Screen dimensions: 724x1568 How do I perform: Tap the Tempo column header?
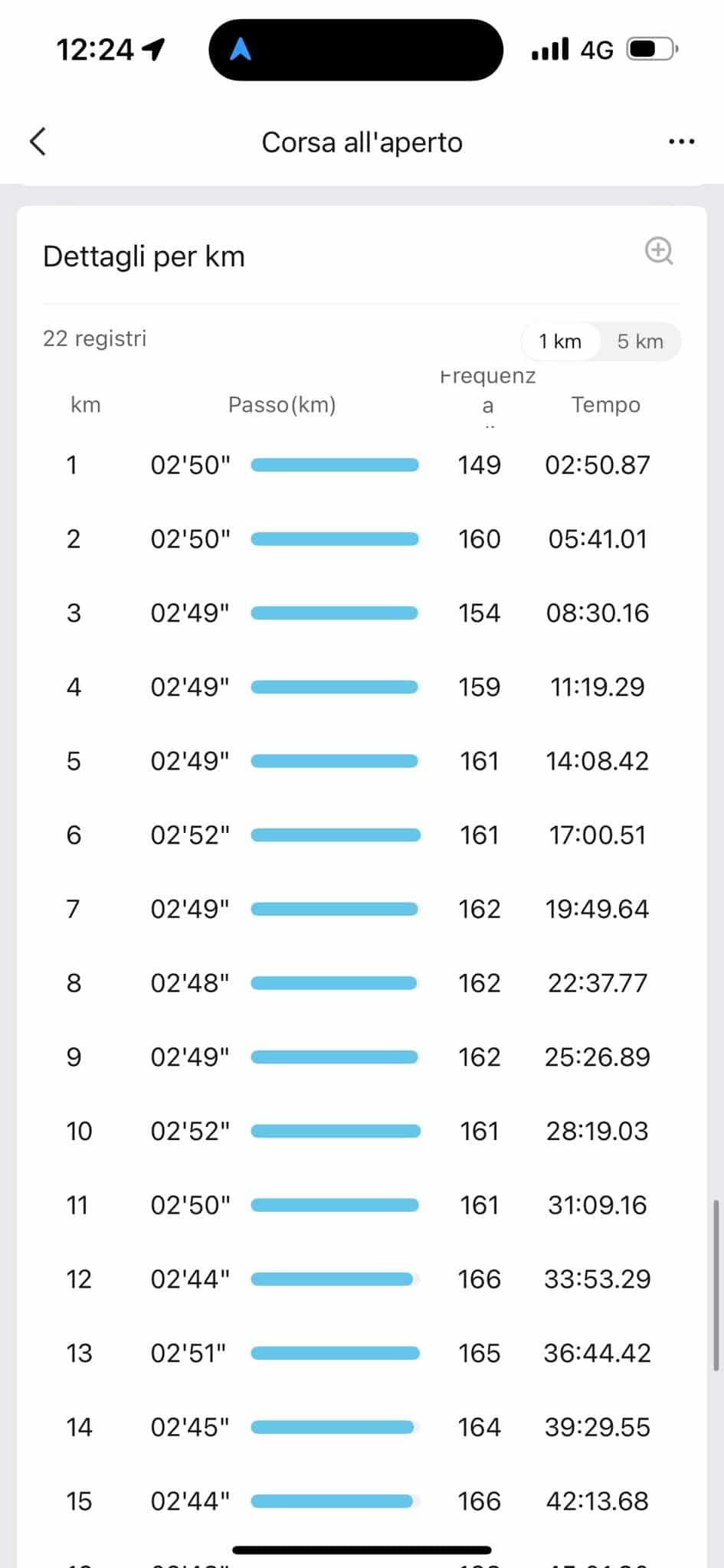tap(605, 404)
